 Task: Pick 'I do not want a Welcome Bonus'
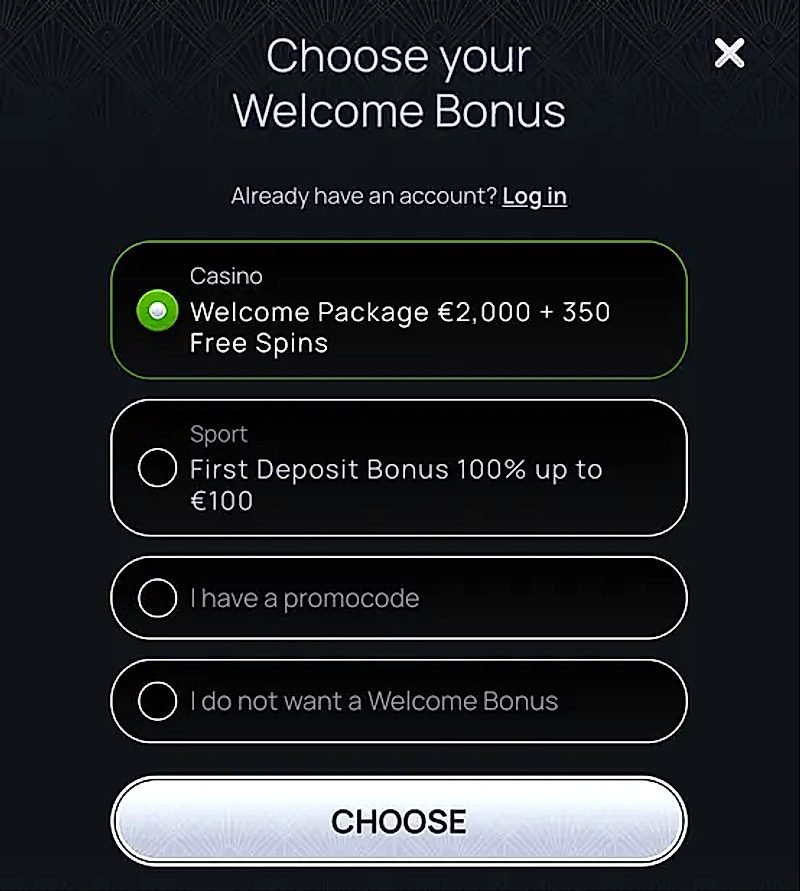[157, 701]
